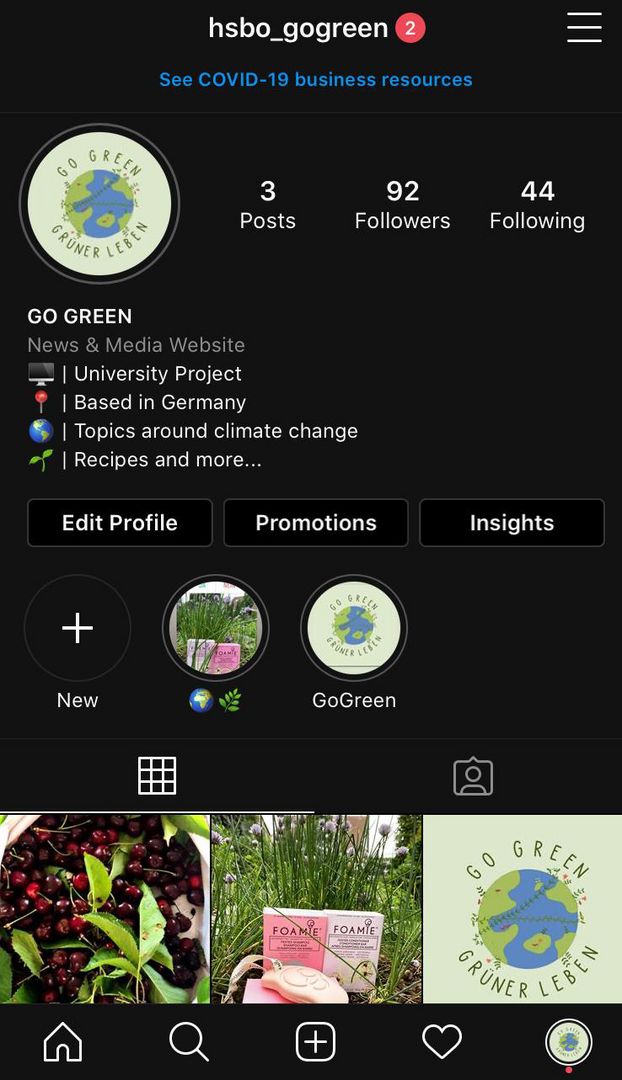This screenshot has height=1080, width=622.
Task: Create a new post
Action: pos(315,1041)
